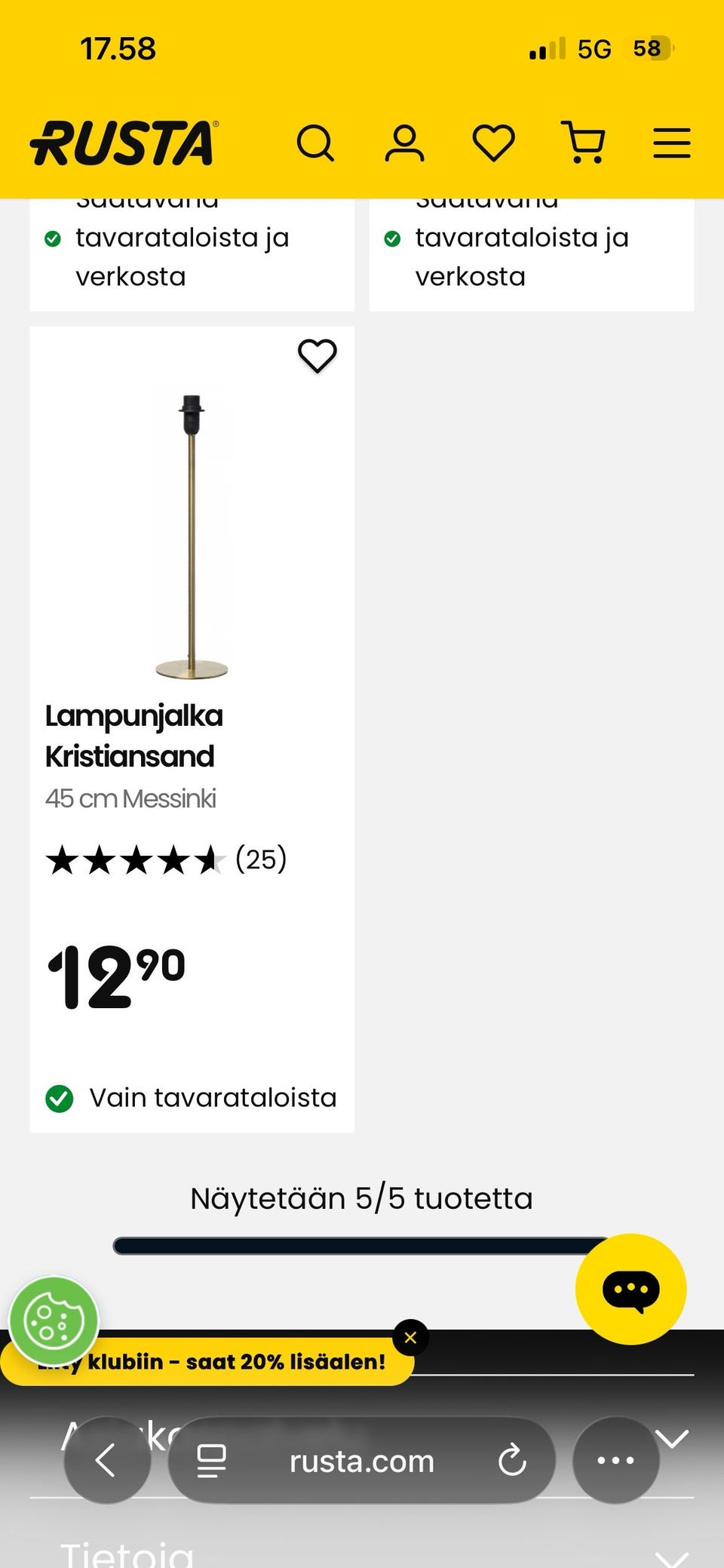
Task: Open Safari's more options icon
Action: 615,1460
